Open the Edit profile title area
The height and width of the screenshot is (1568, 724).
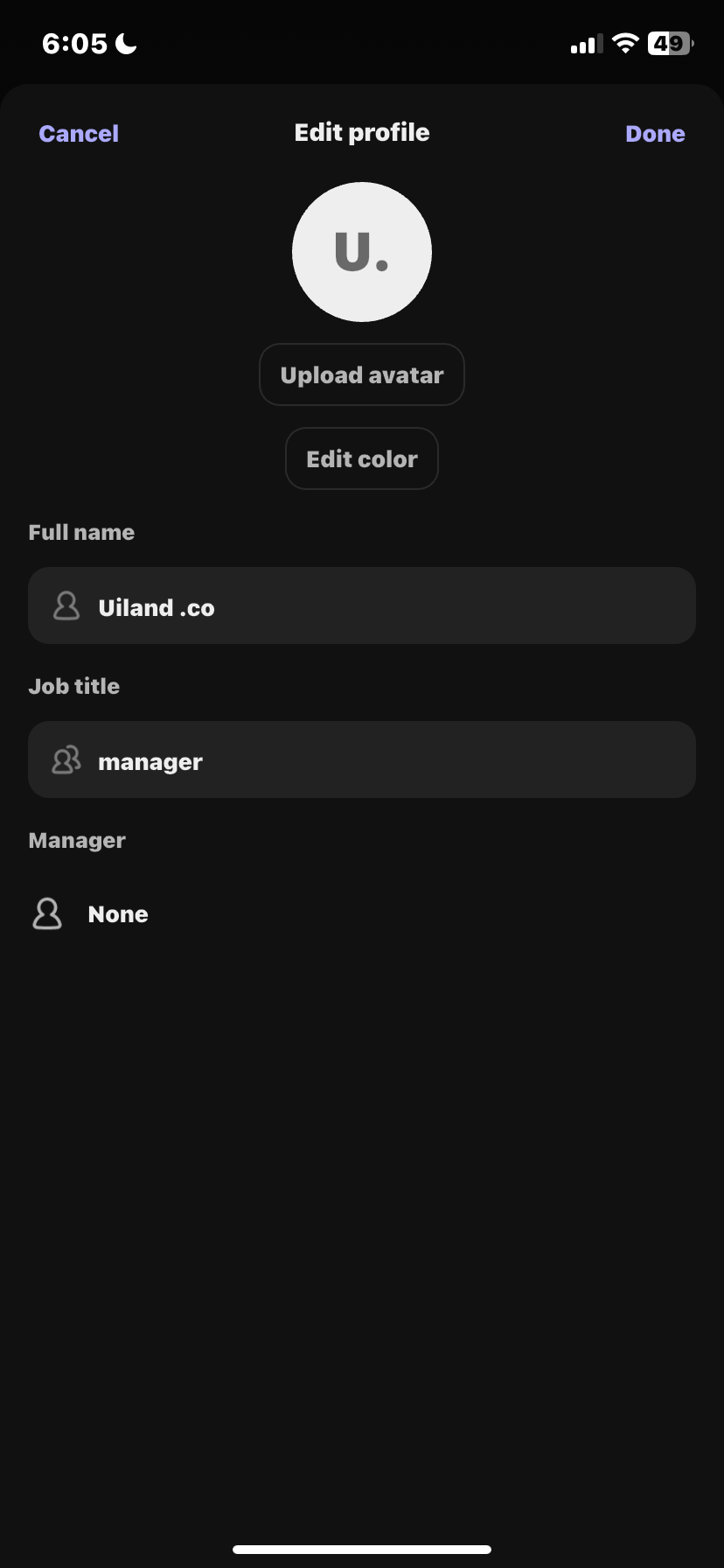point(362,132)
